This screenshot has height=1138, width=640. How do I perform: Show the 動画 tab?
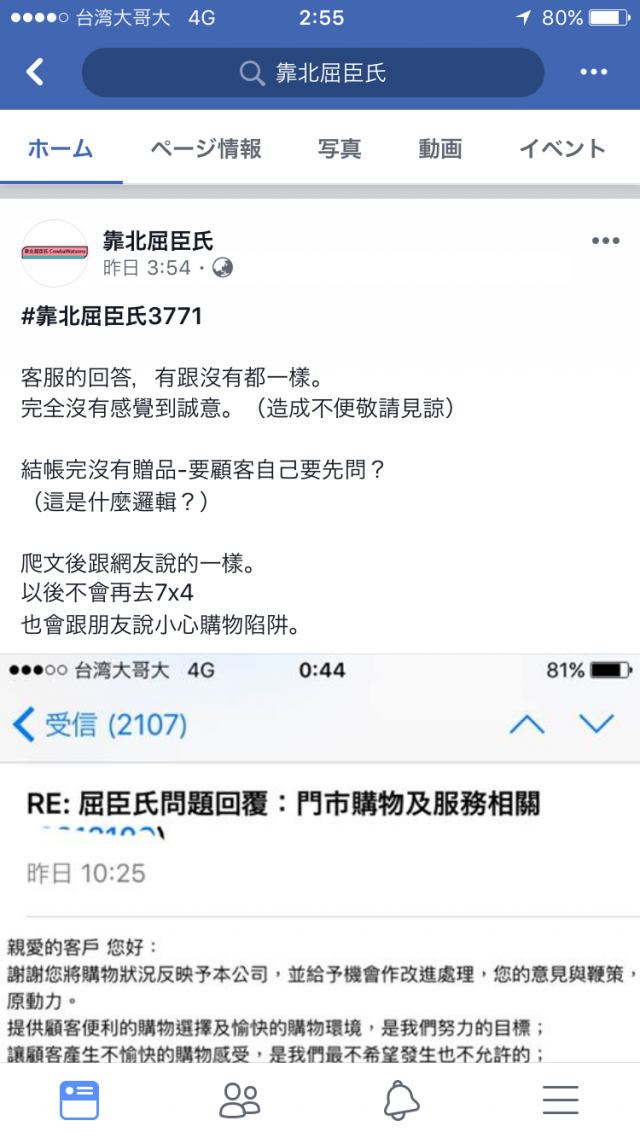(440, 149)
